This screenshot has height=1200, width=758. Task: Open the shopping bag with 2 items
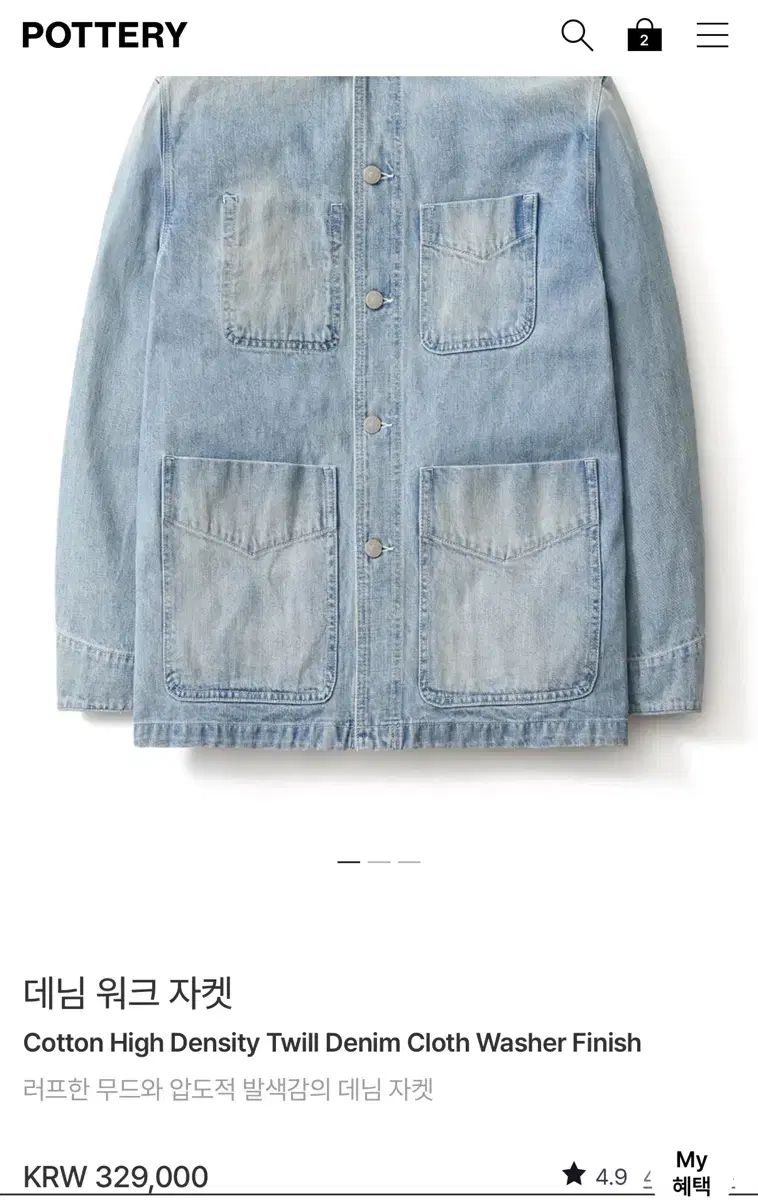pyautogui.click(x=644, y=35)
